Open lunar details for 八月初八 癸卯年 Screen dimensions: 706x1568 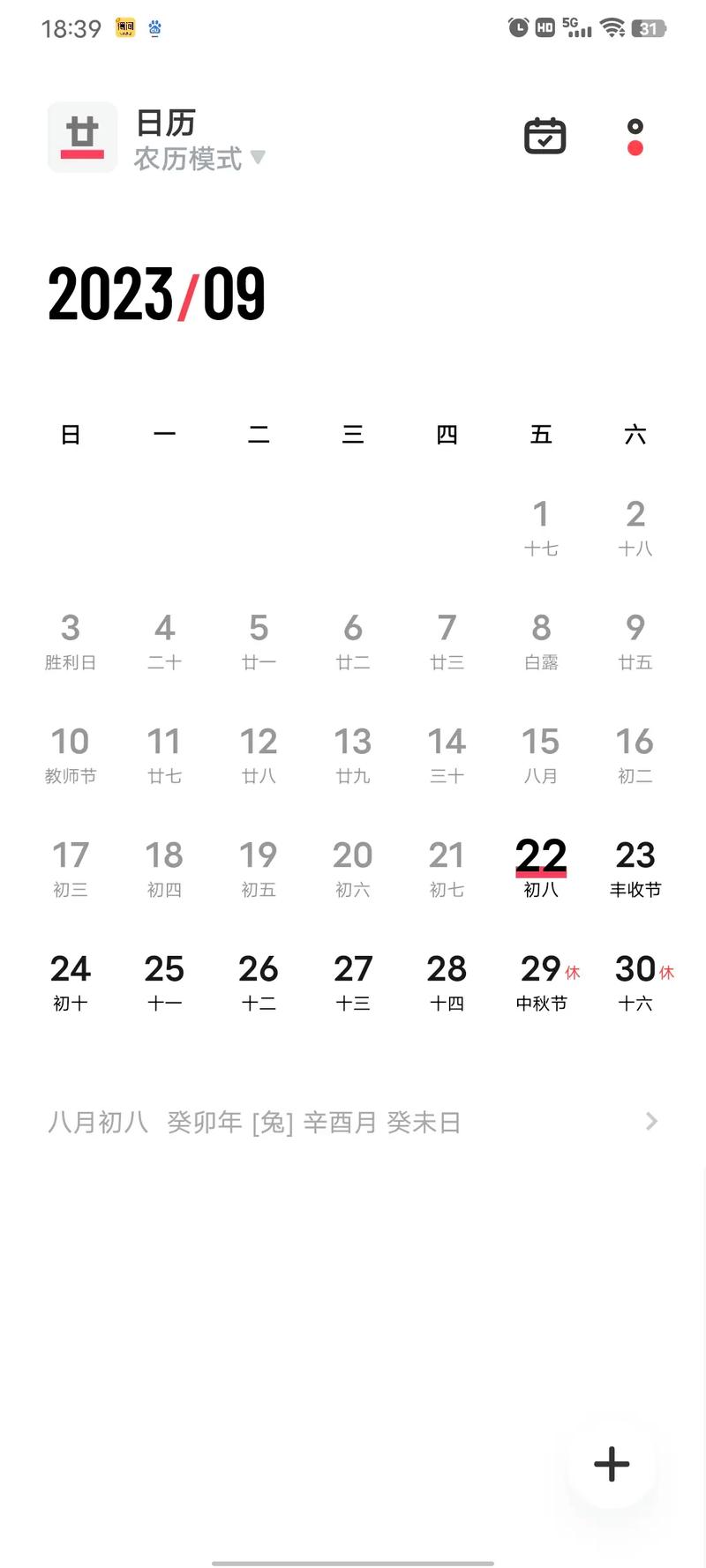[353, 1122]
